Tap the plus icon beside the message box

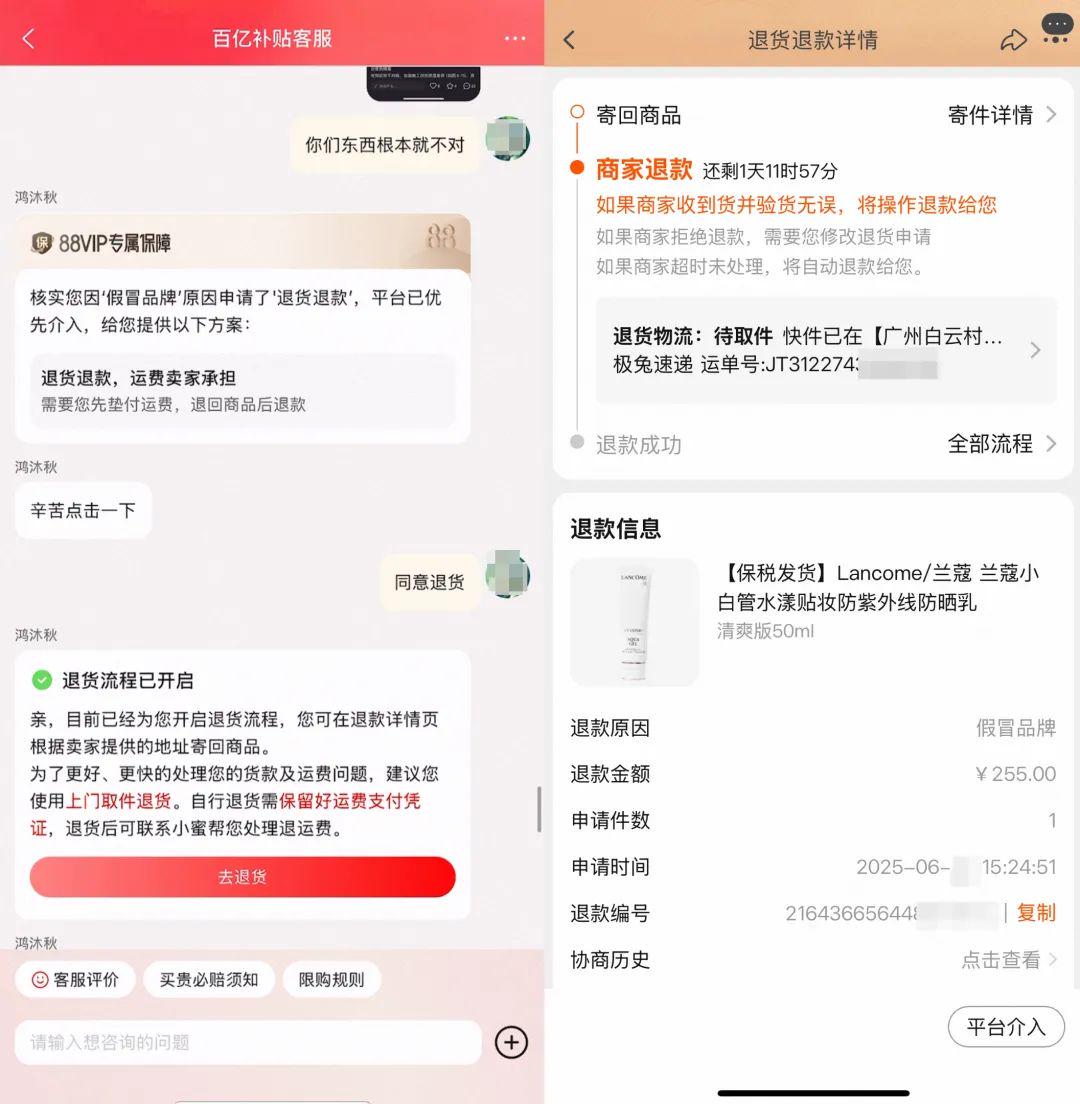(x=511, y=1042)
